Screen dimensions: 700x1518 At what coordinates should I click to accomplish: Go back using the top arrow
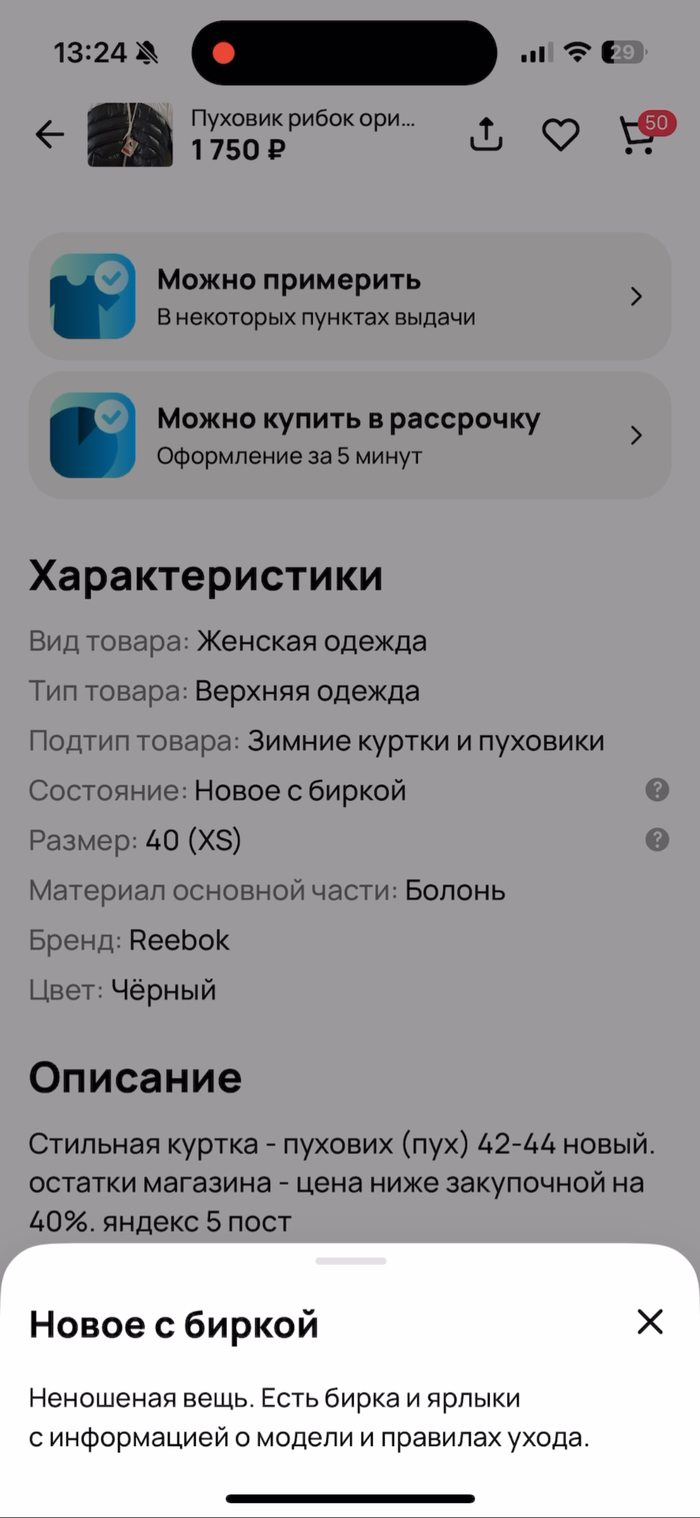click(49, 134)
